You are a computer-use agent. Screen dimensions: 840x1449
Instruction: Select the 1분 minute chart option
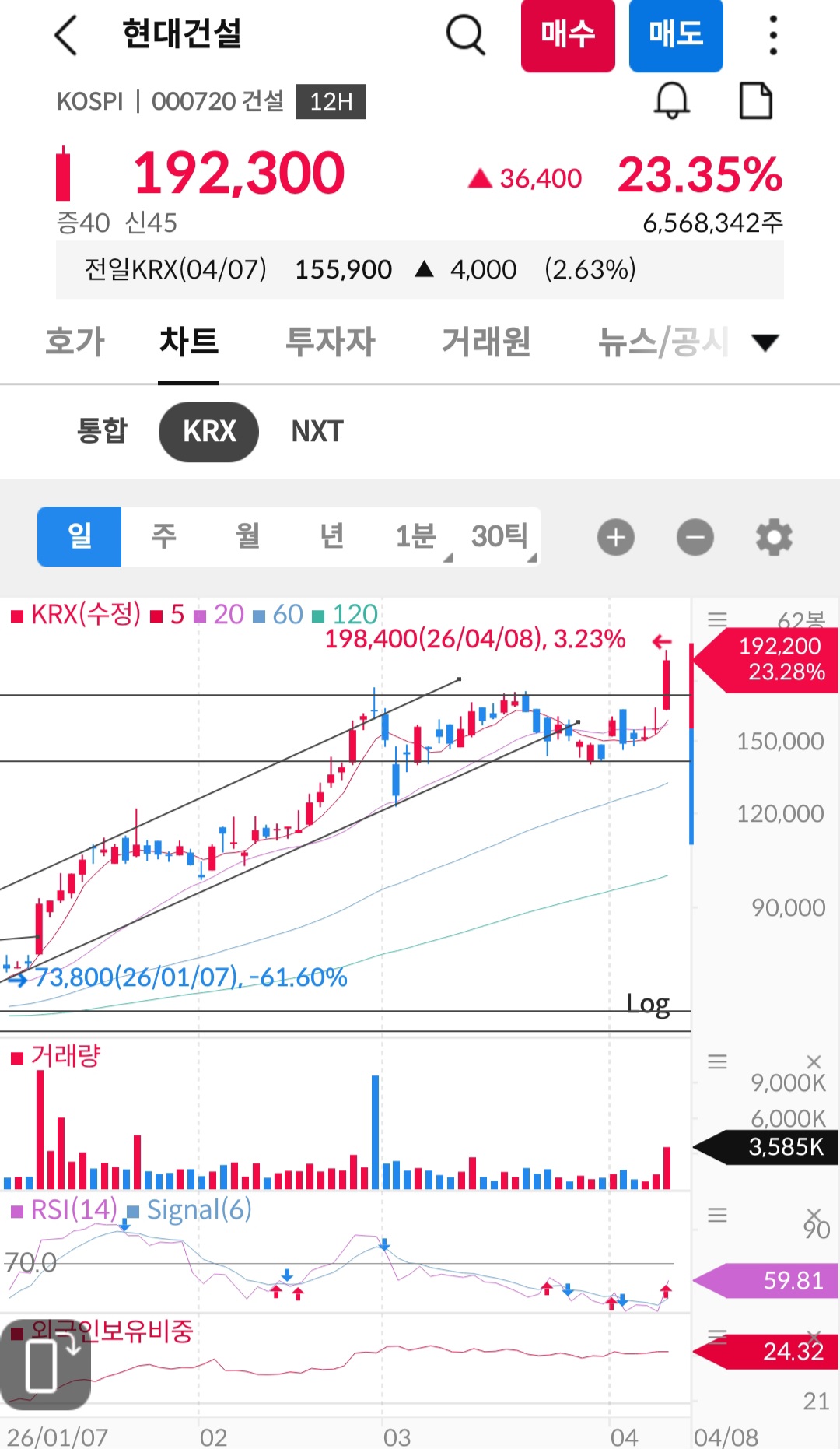pos(416,536)
